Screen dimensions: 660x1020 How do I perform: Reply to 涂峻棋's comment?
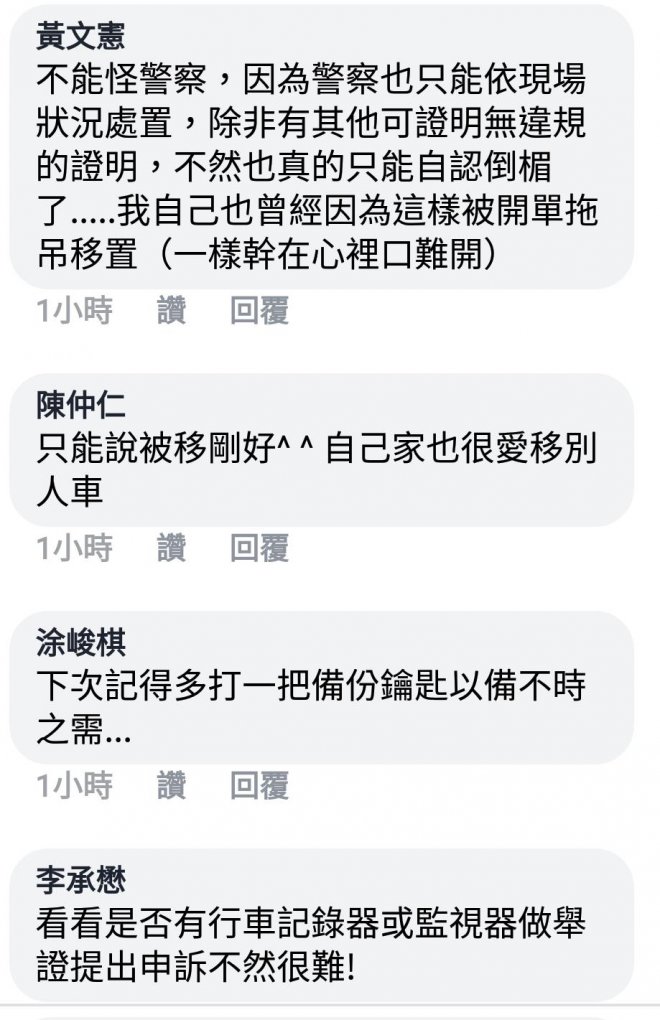259,785
